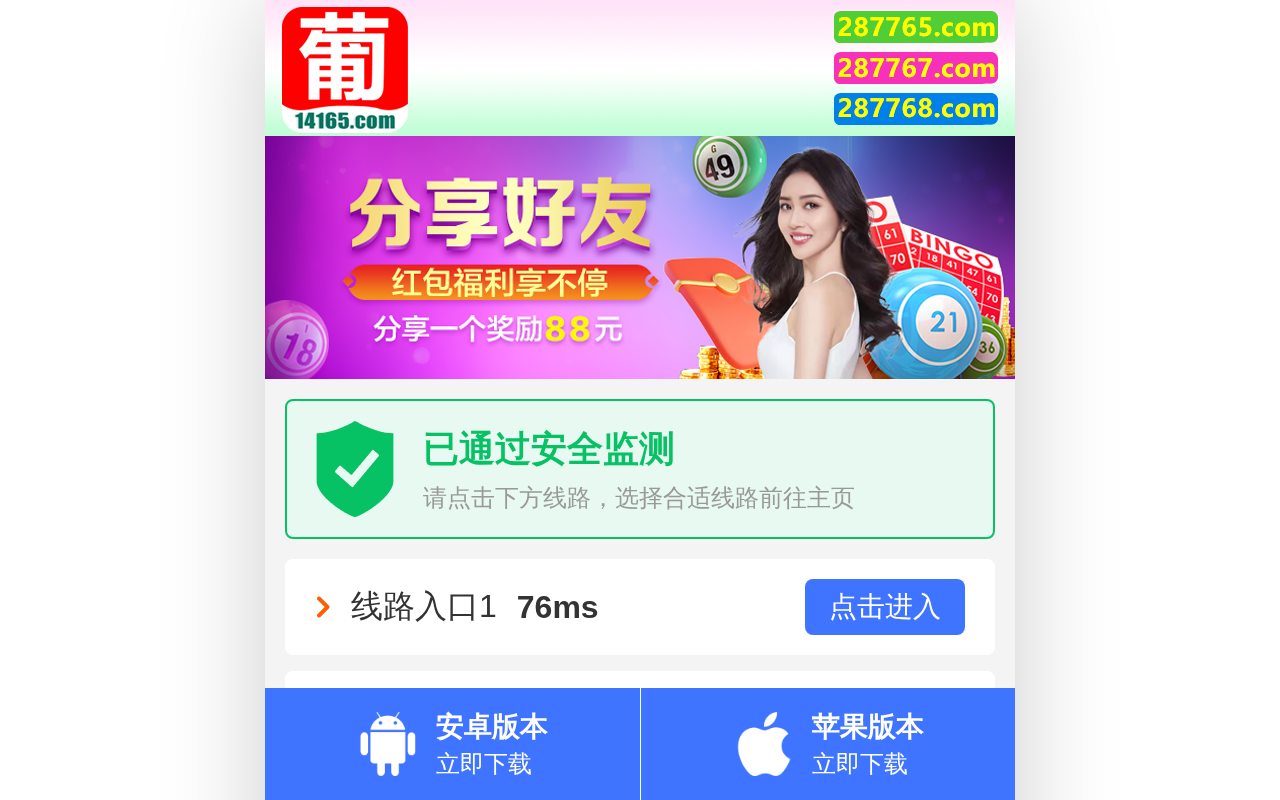Open the 分享好友 promotional banner
Image resolution: width=1280 pixels, height=800 pixels.
tap(640, 257)
